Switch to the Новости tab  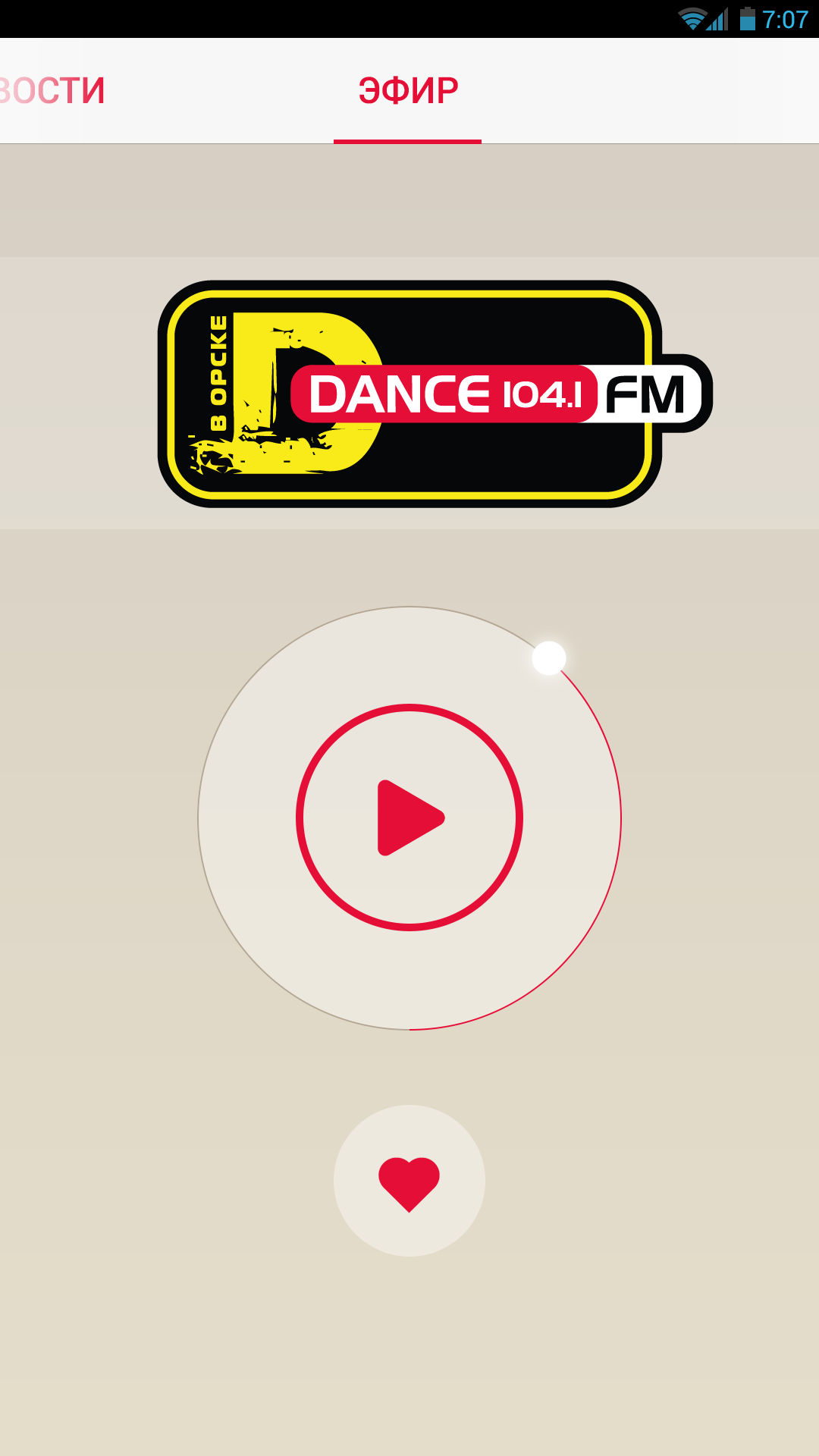(x=53, y=91)
